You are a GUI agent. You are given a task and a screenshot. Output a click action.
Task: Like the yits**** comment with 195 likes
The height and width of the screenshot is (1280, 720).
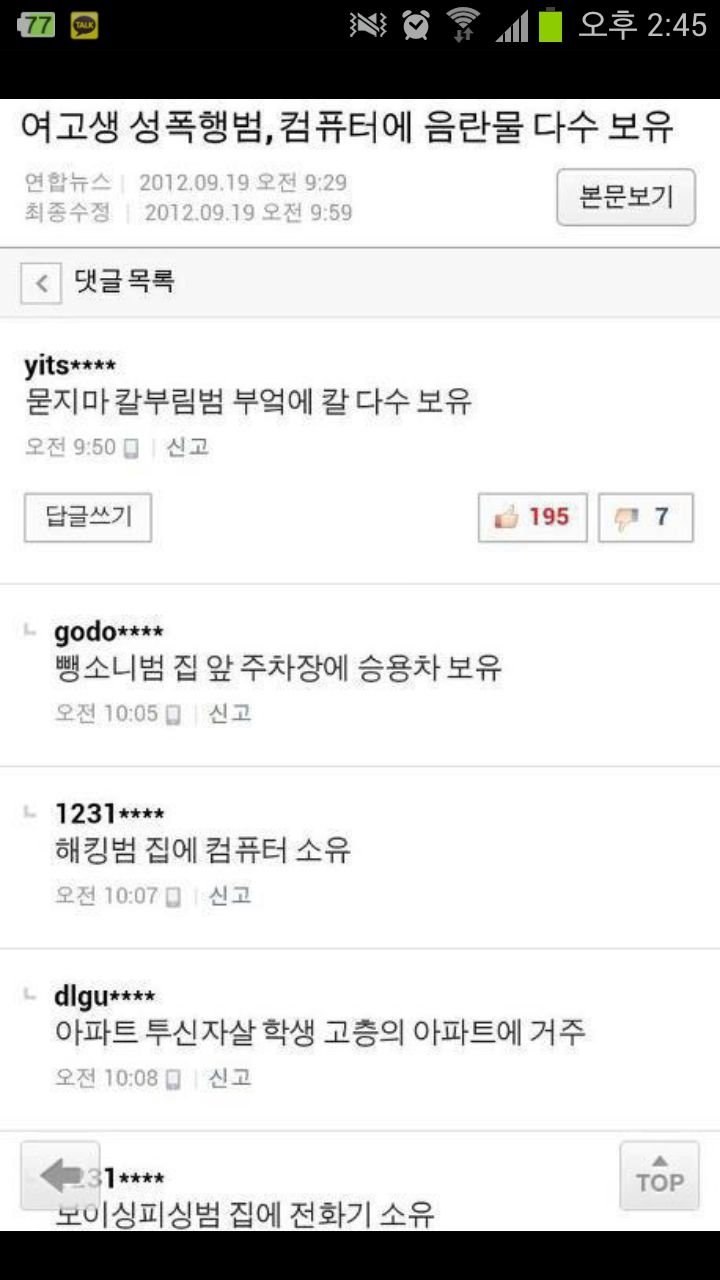[533, 518]
